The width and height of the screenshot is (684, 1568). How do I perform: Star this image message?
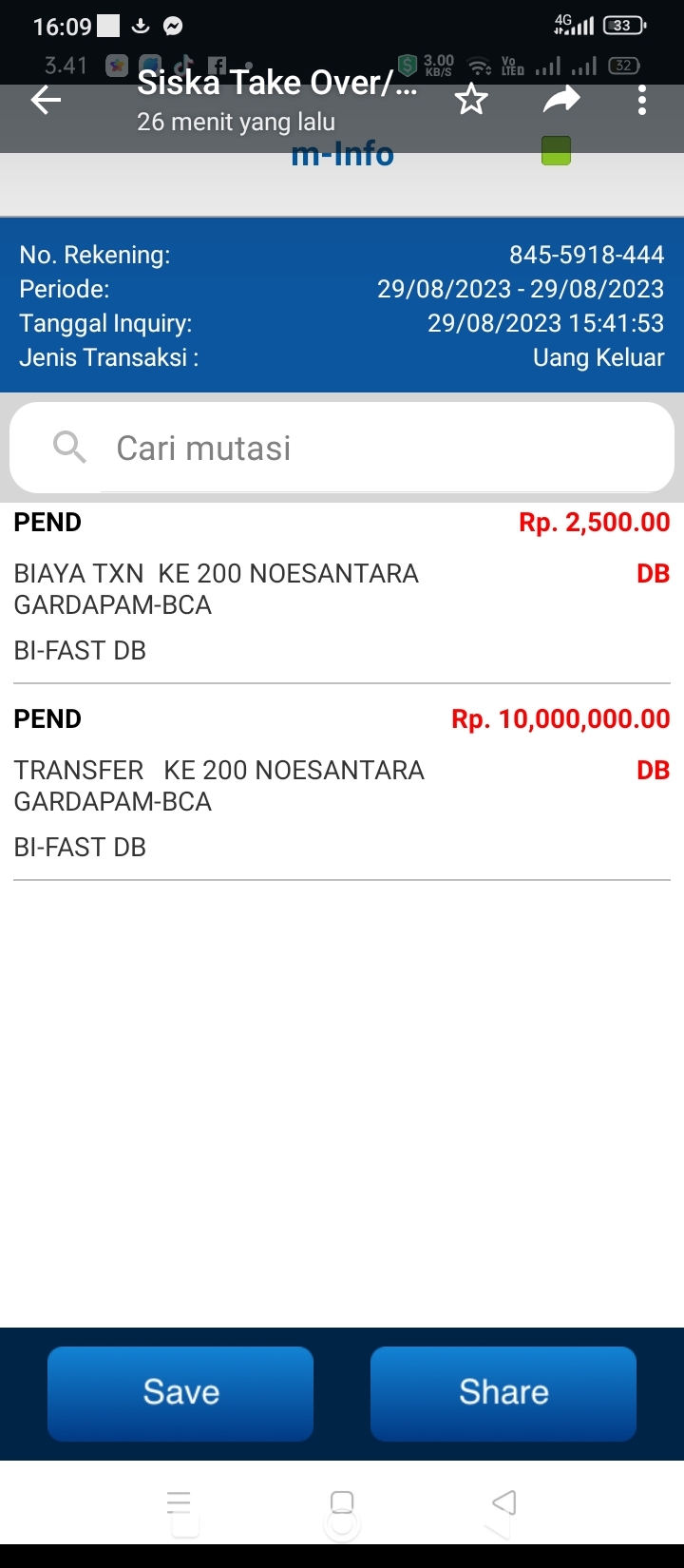point(471,100)
